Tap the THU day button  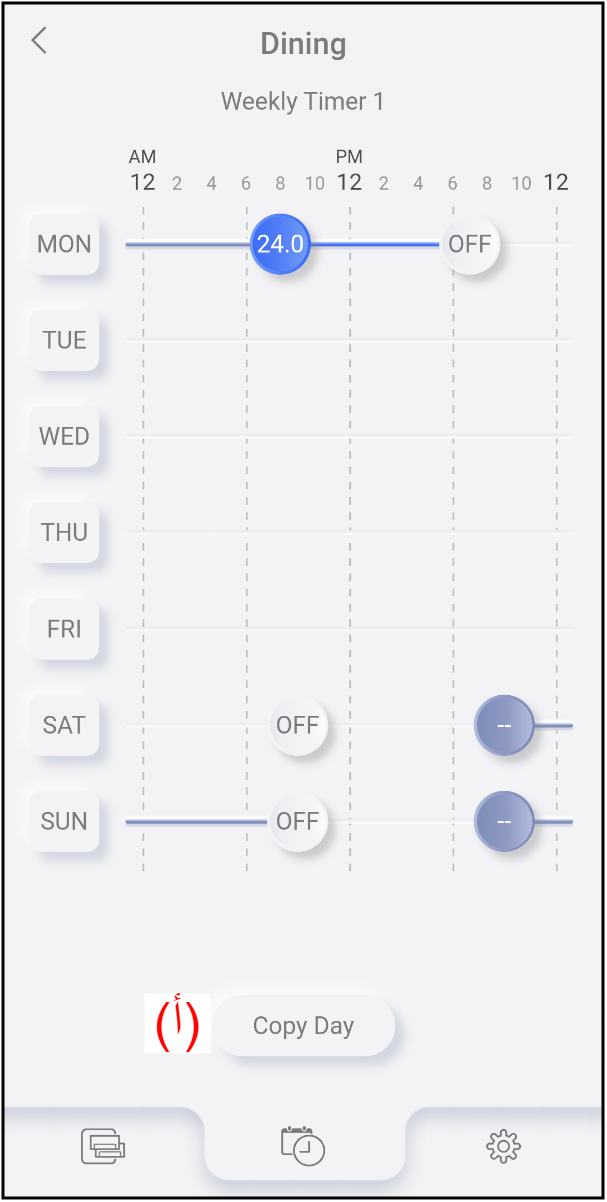[64, 532]
